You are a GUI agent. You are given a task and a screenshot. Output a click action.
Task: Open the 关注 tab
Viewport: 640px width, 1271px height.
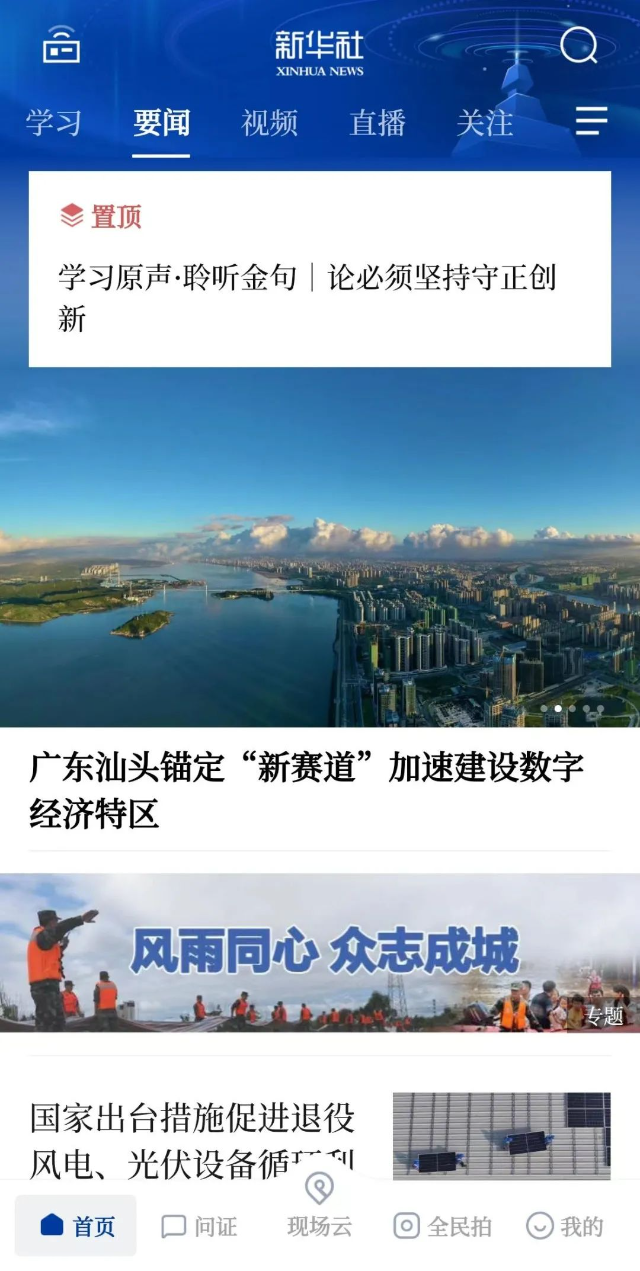click(x=484, y=123)
